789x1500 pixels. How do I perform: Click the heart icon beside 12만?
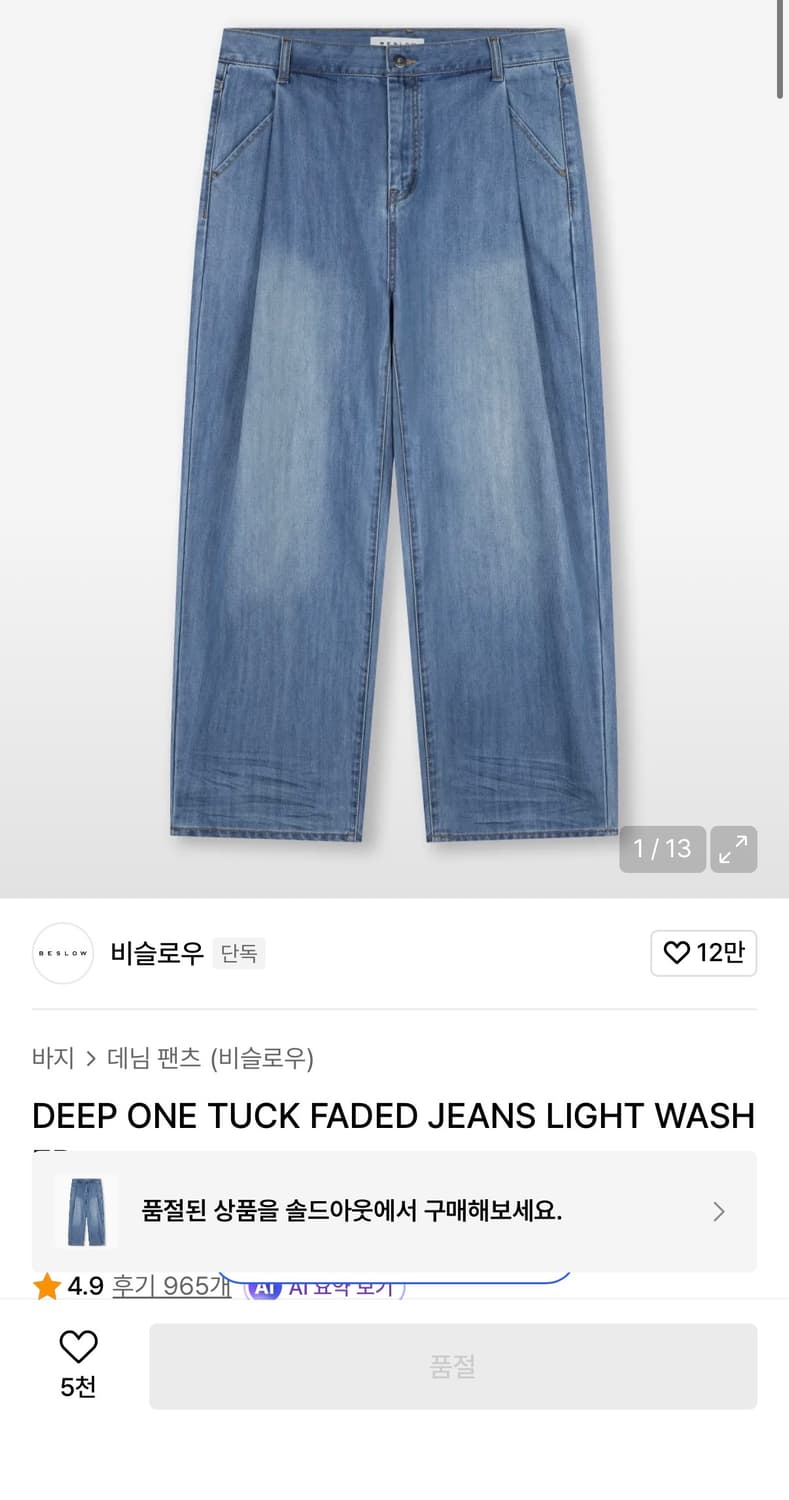coord(675,953)
